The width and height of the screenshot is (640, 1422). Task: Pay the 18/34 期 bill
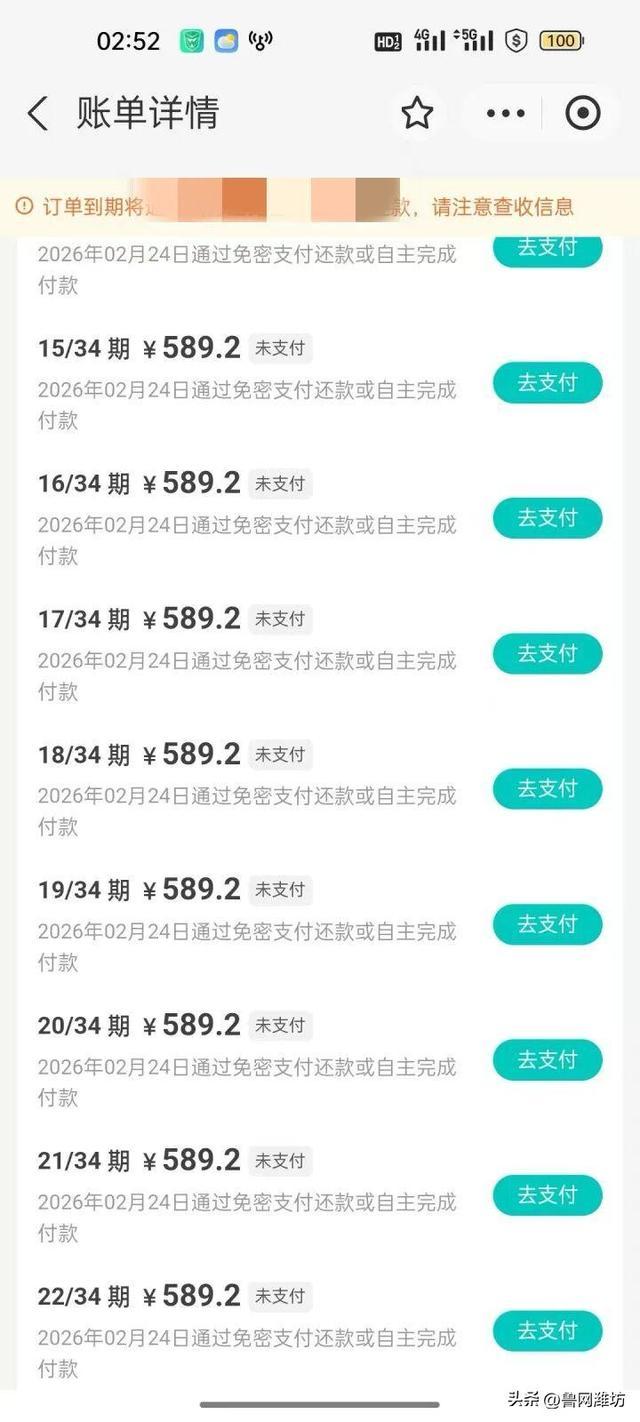coord(547,789)
